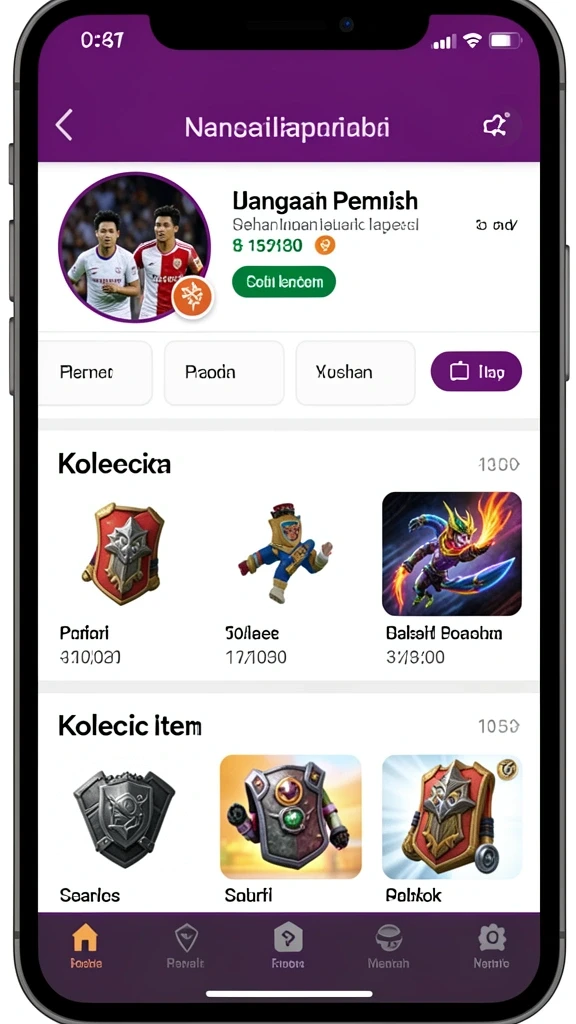This screenshot has width=576, height=1024.
Task: Tap the purple Itag button
Action: tap(476, 372)
